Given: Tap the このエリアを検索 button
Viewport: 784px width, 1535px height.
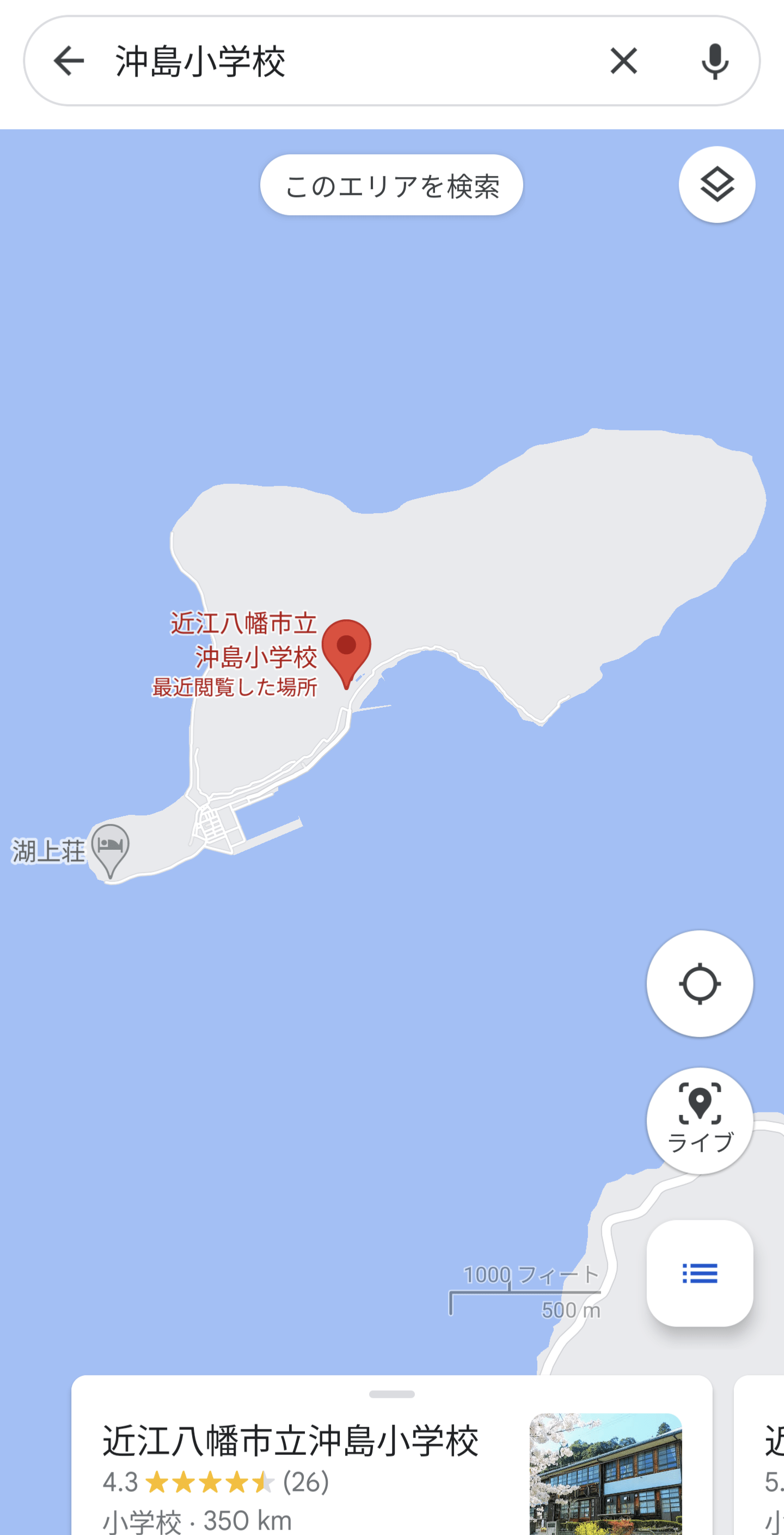Looking at the screenshot, I should coord(391,185).
